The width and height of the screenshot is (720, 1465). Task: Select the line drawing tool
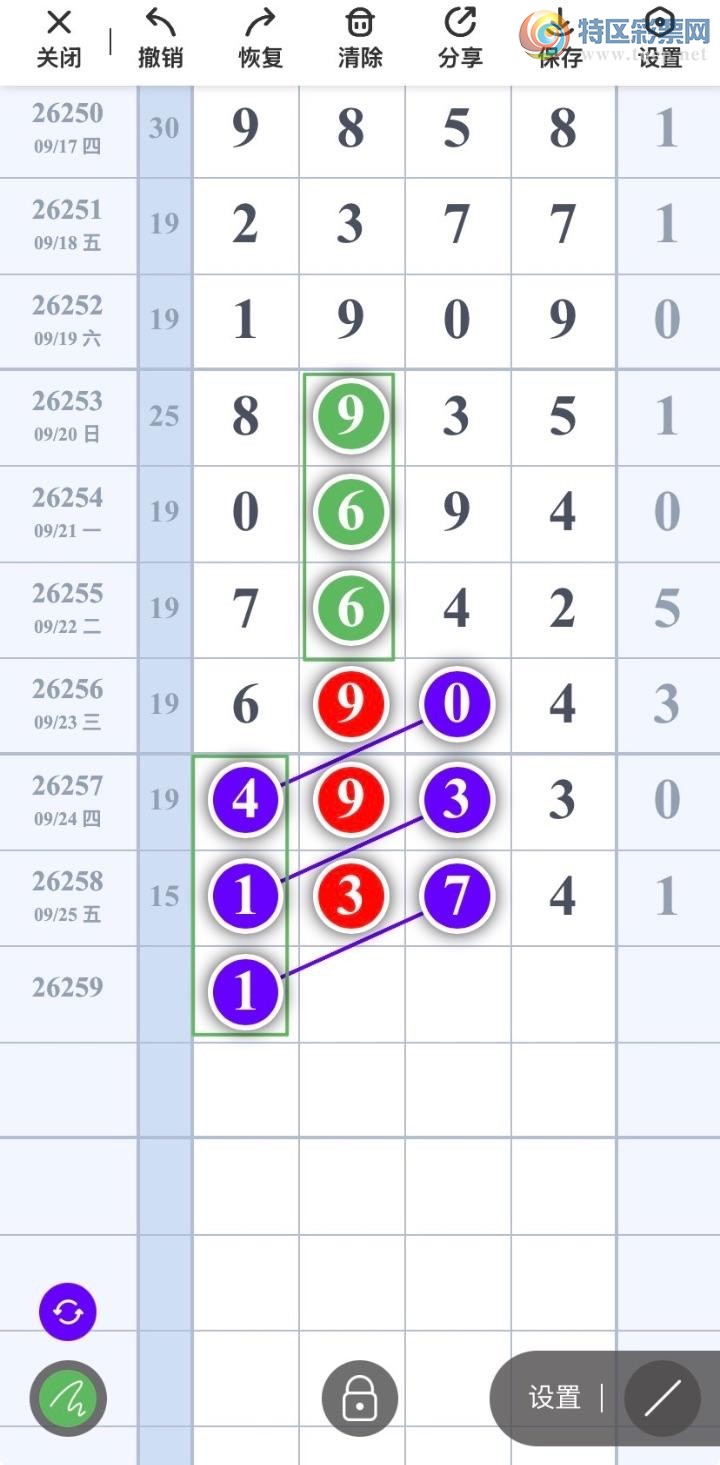pos(662,1398)
